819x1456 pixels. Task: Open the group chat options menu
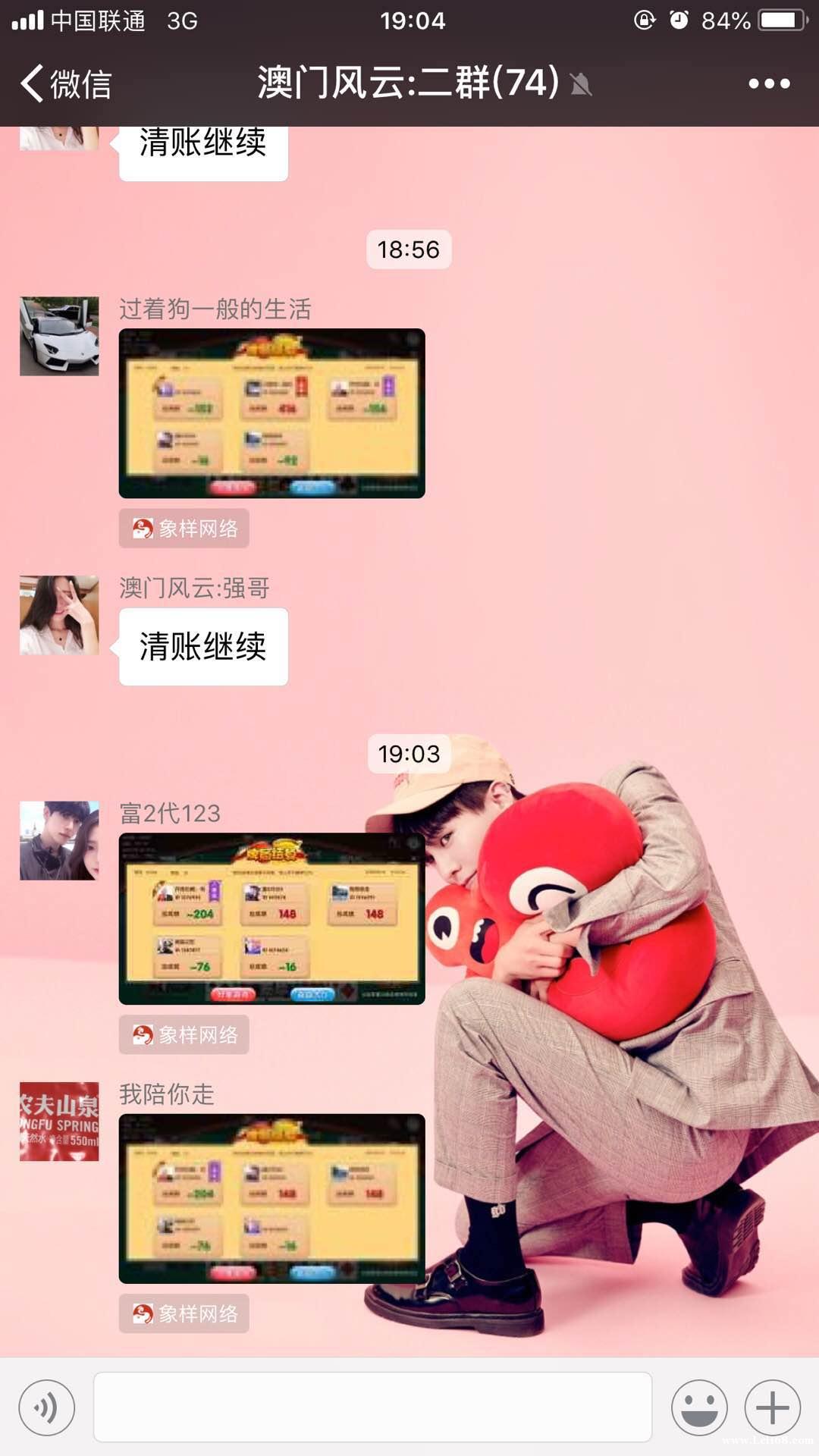(x=769, y=83)
